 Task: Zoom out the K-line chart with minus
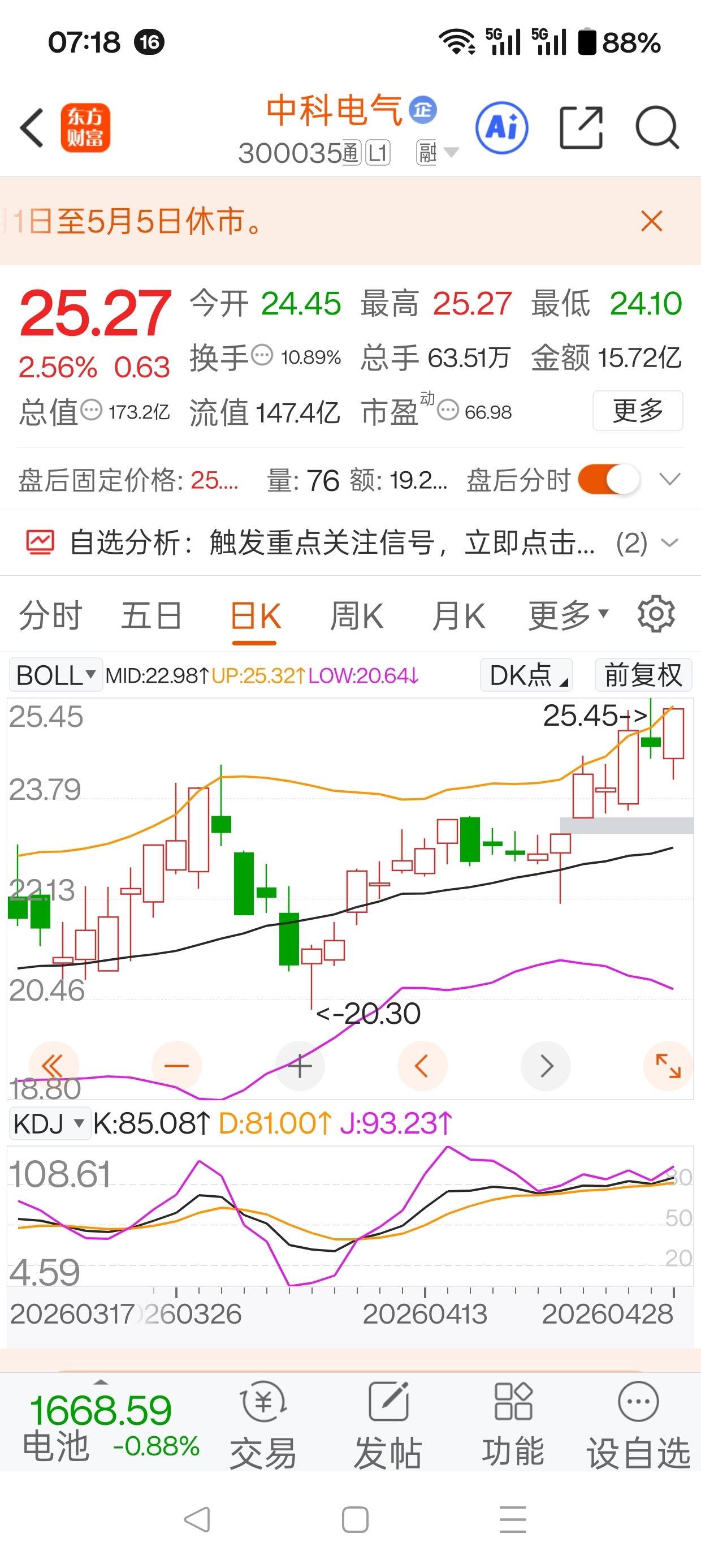(x=176, y=1066)
